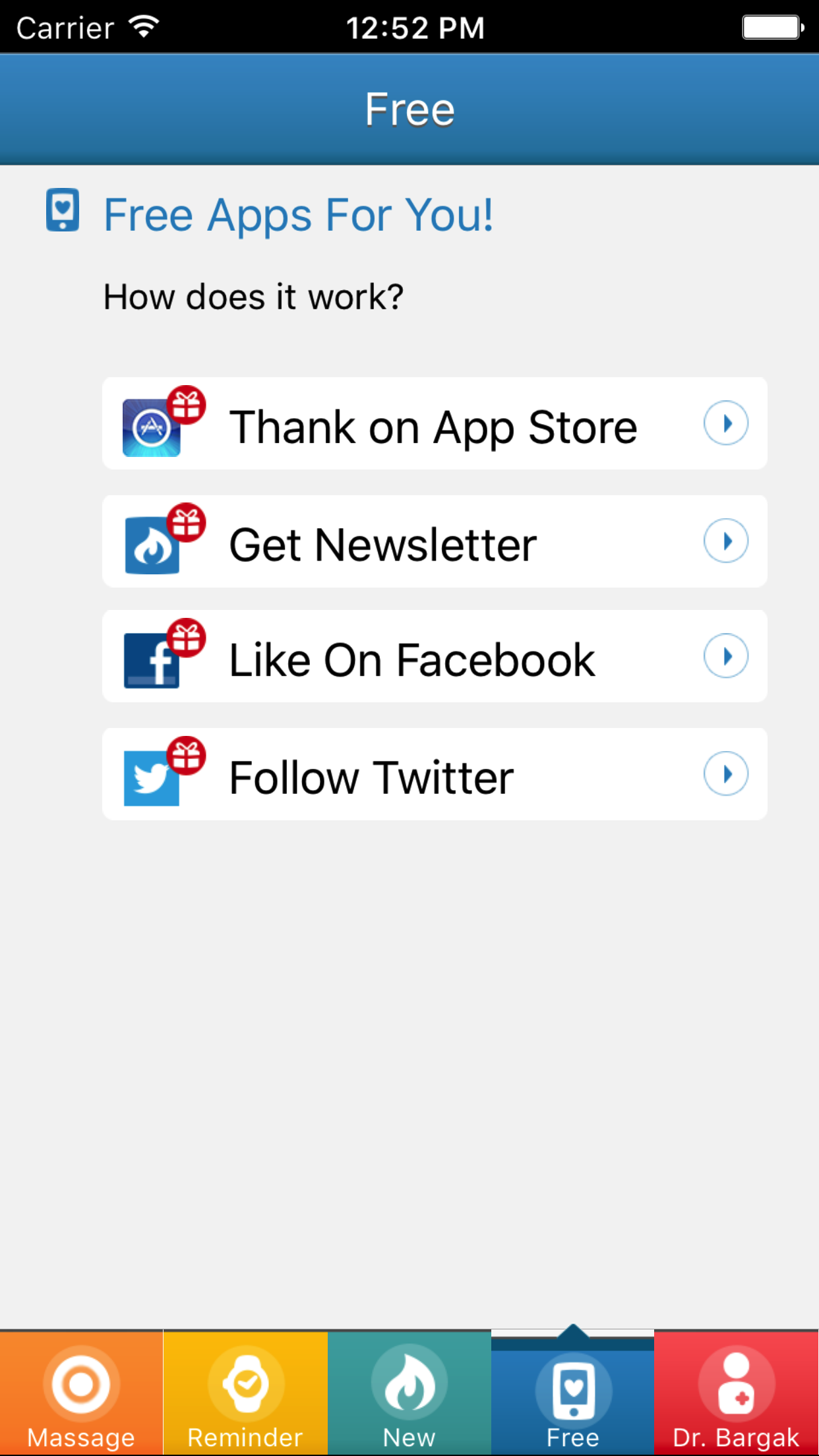Choose the Follow Twitter option
The height and width of the screenshot is (1456, 819).
click(x=435, y=774)
